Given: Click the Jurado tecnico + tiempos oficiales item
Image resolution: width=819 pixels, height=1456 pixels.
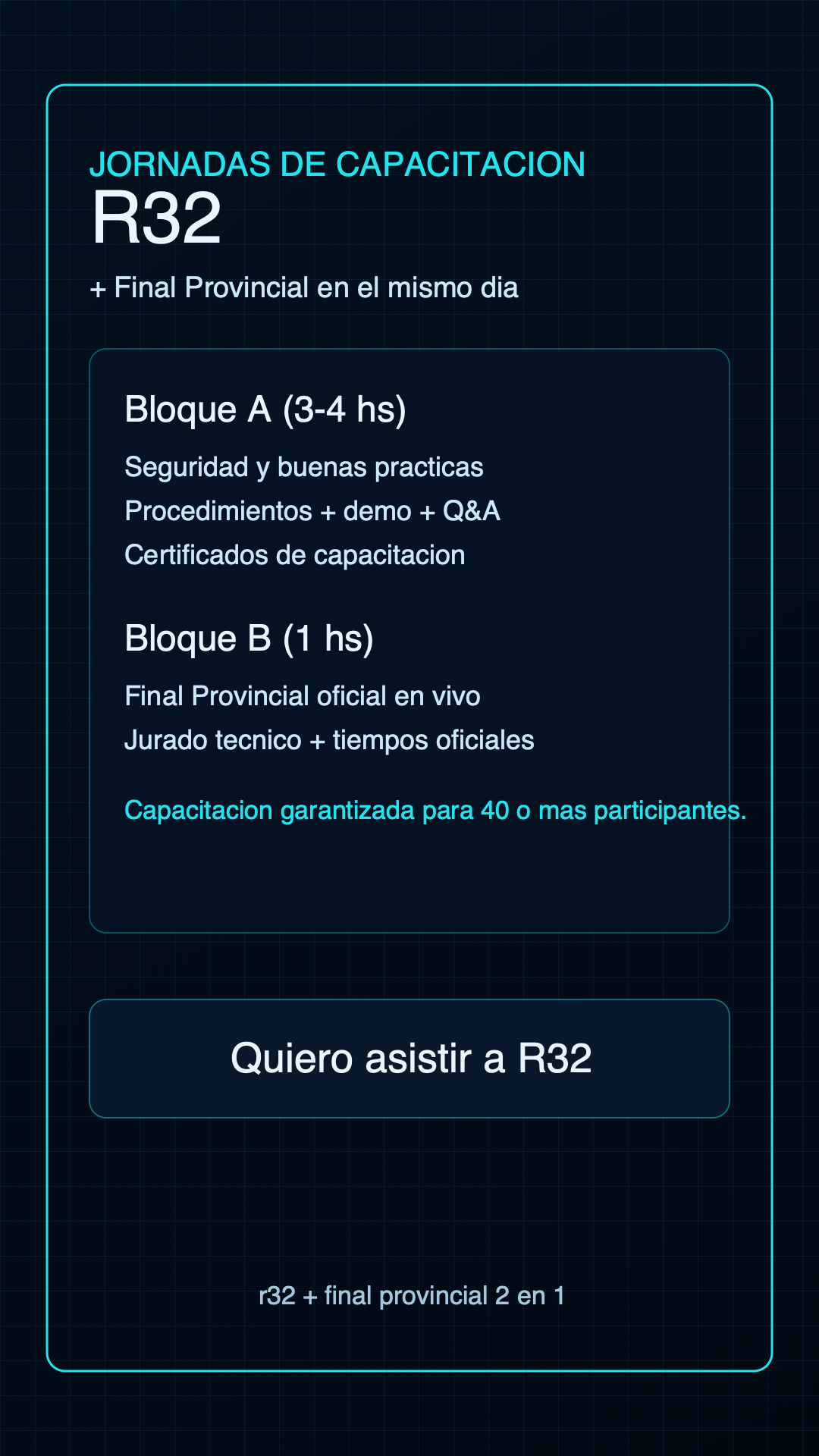Looking at the screenshot, I should point(330,739).
